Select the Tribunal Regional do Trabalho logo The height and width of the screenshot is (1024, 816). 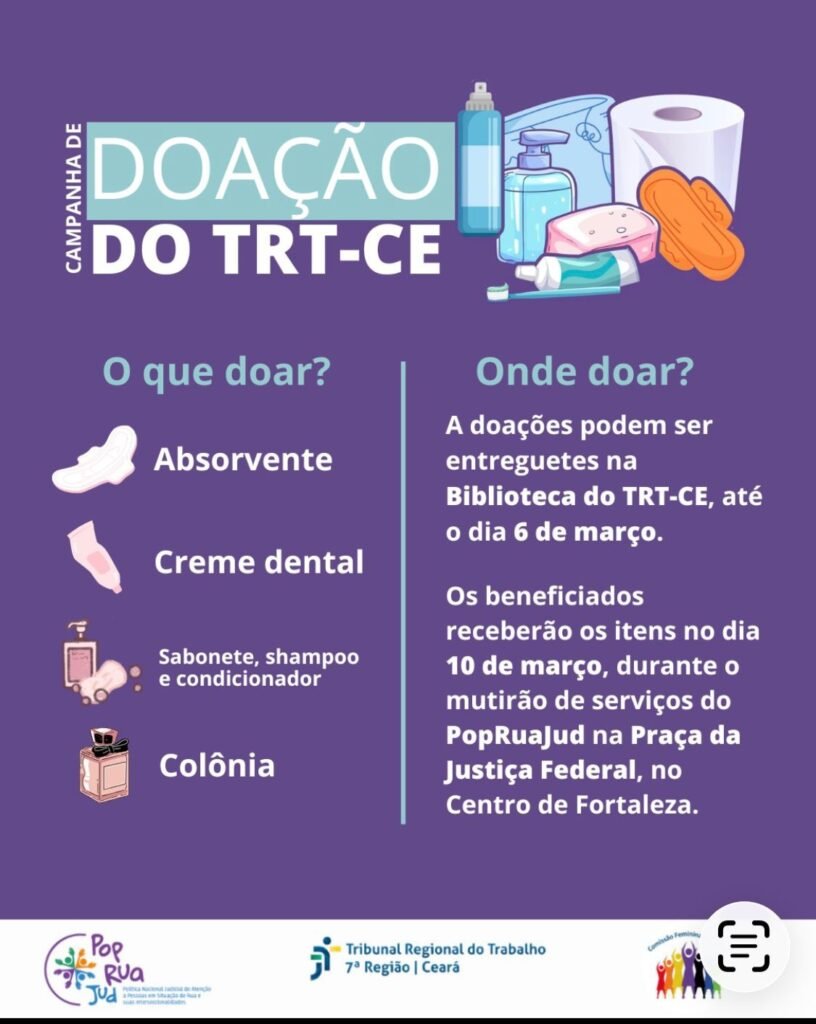pos(430,955)
